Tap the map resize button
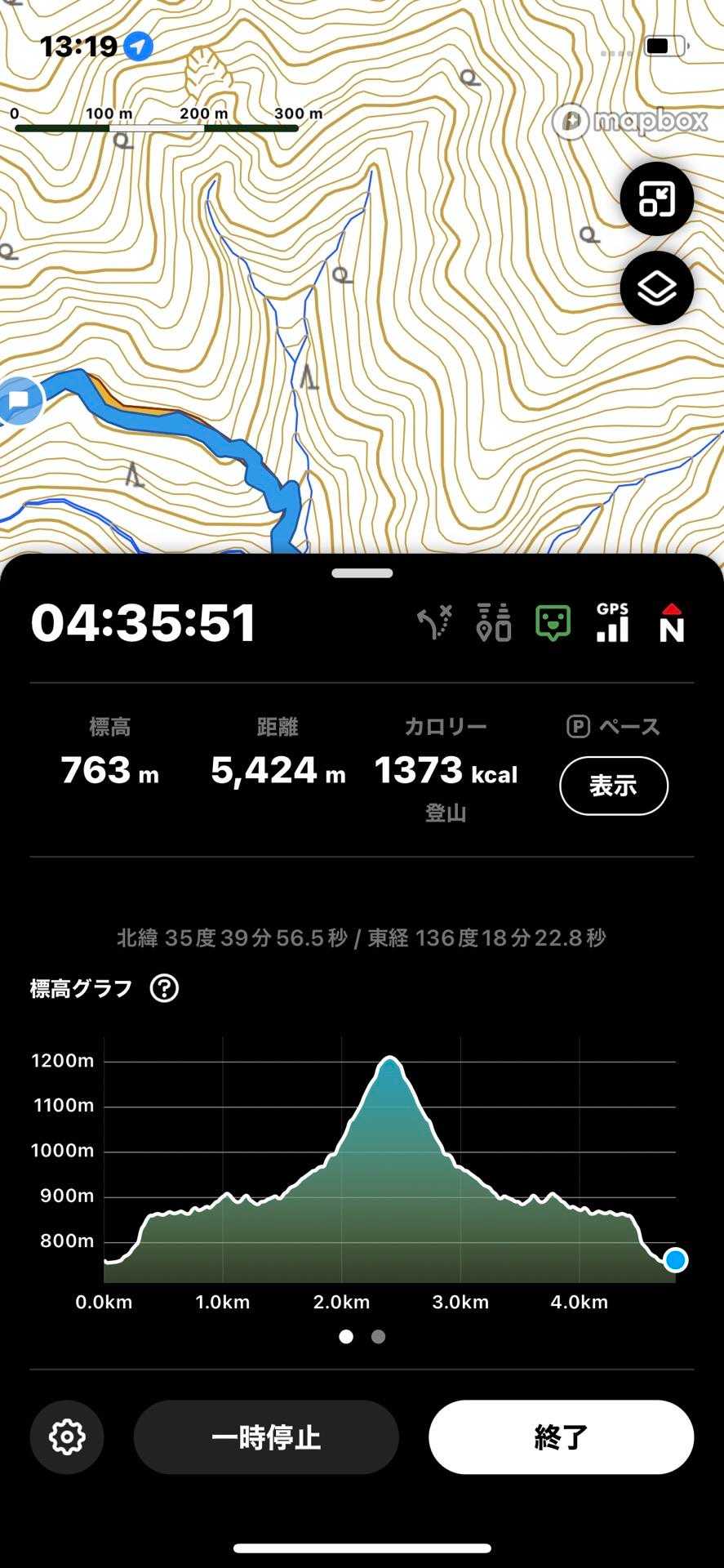724x1568 pixels. click(656, 198)
